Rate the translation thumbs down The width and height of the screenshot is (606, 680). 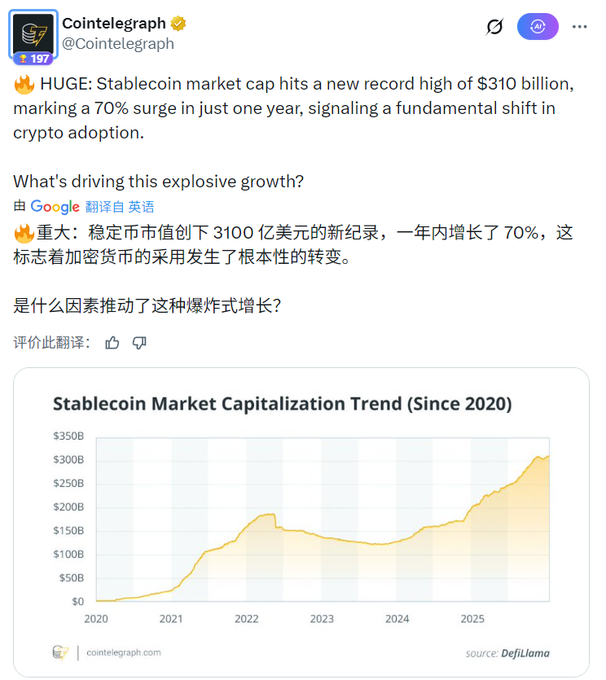tap(139, 342)
